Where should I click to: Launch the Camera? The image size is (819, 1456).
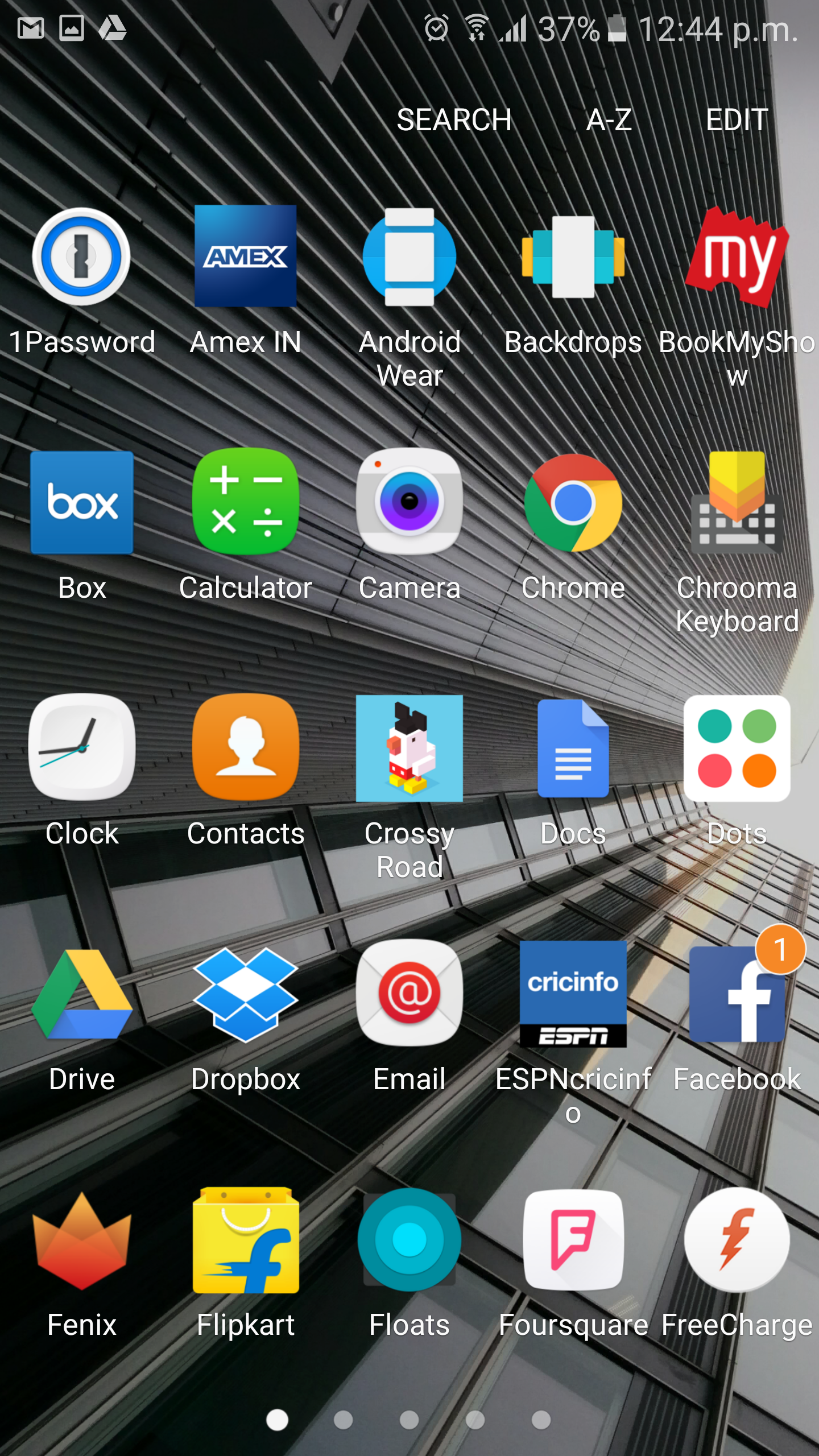click(x=409, y=503)
